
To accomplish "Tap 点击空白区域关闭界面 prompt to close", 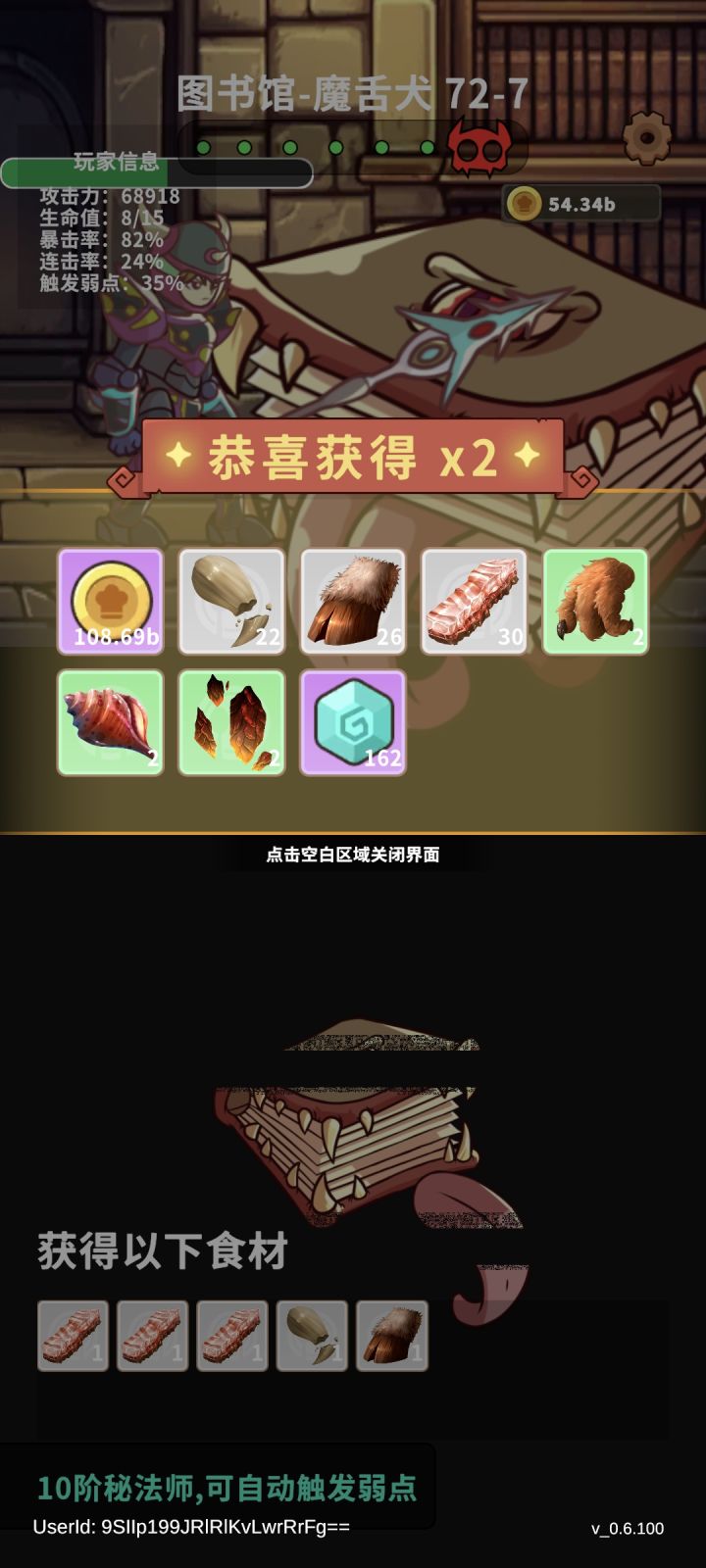I will 353,855.
